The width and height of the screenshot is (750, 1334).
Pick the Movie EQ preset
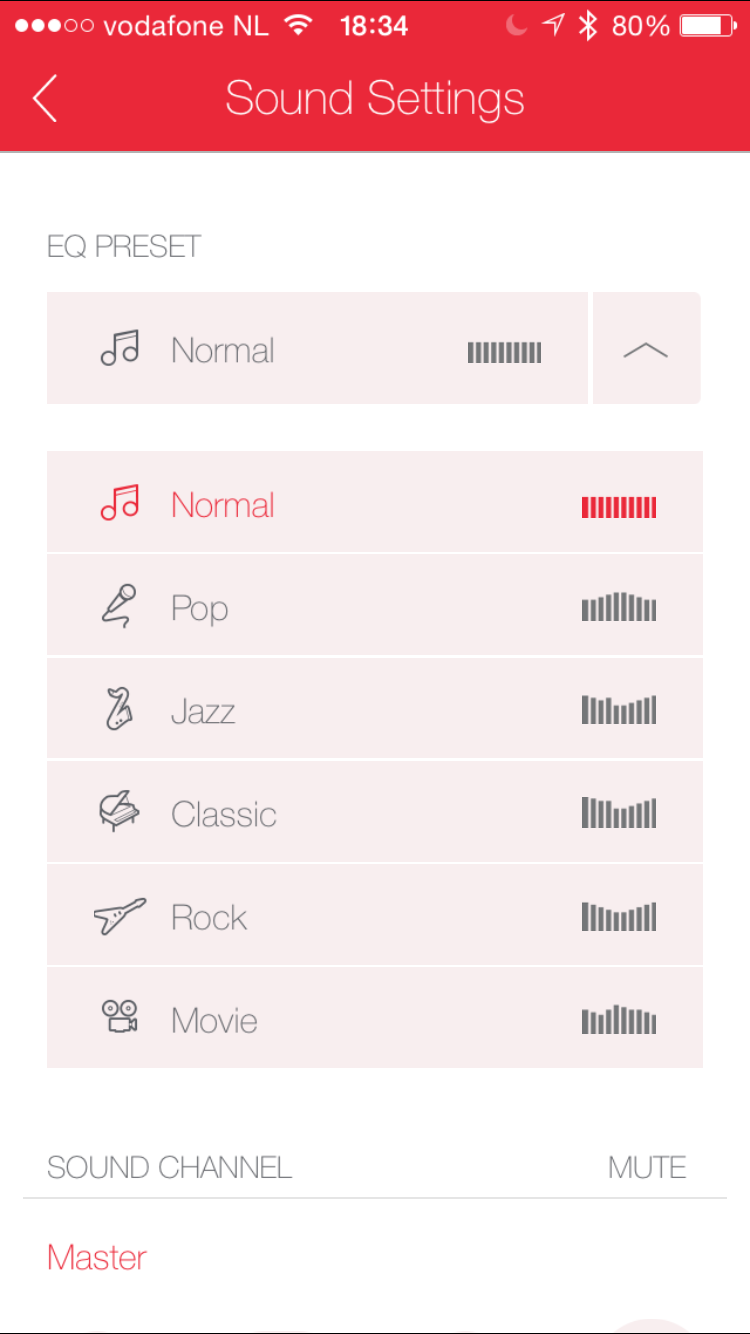(x=374, y=1019)
